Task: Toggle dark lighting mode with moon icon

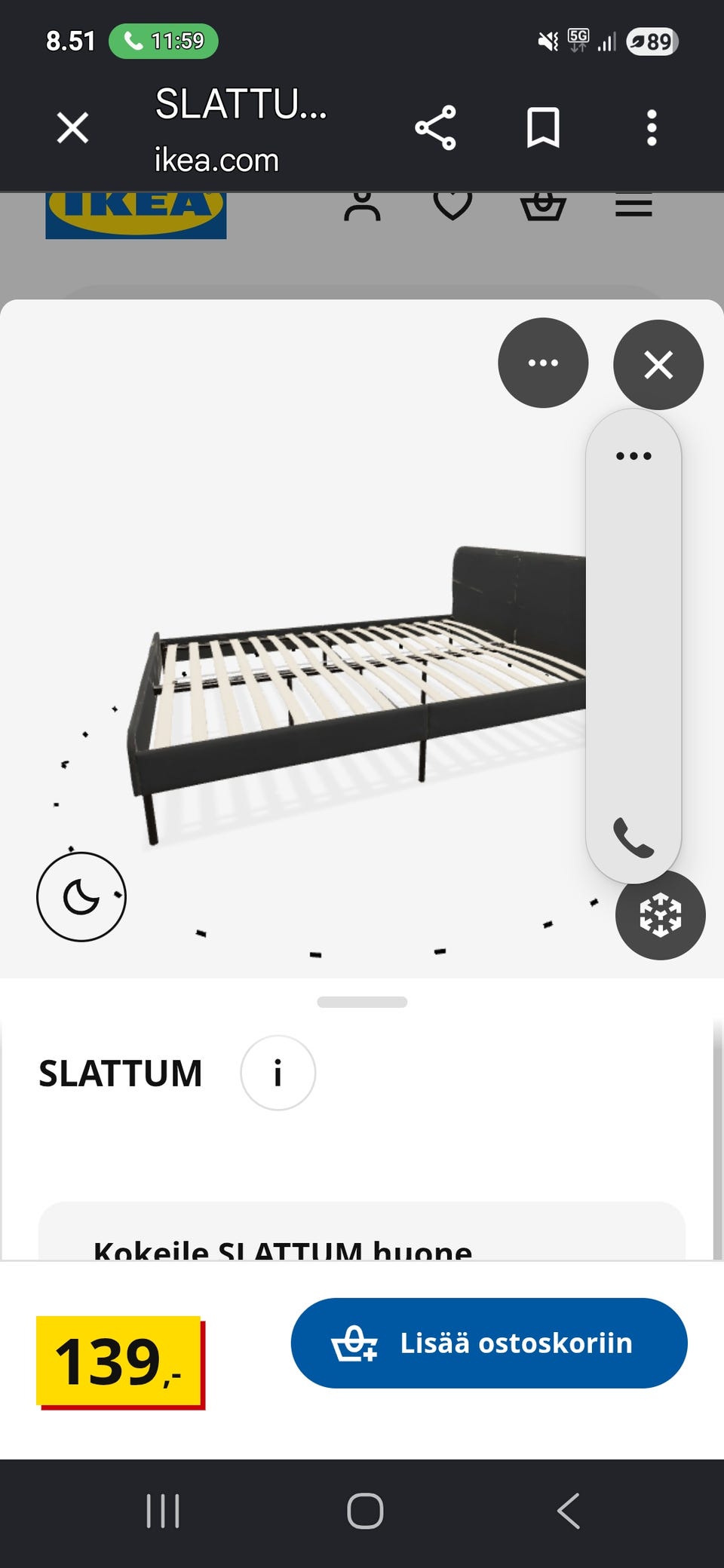Action: (81, 897)
